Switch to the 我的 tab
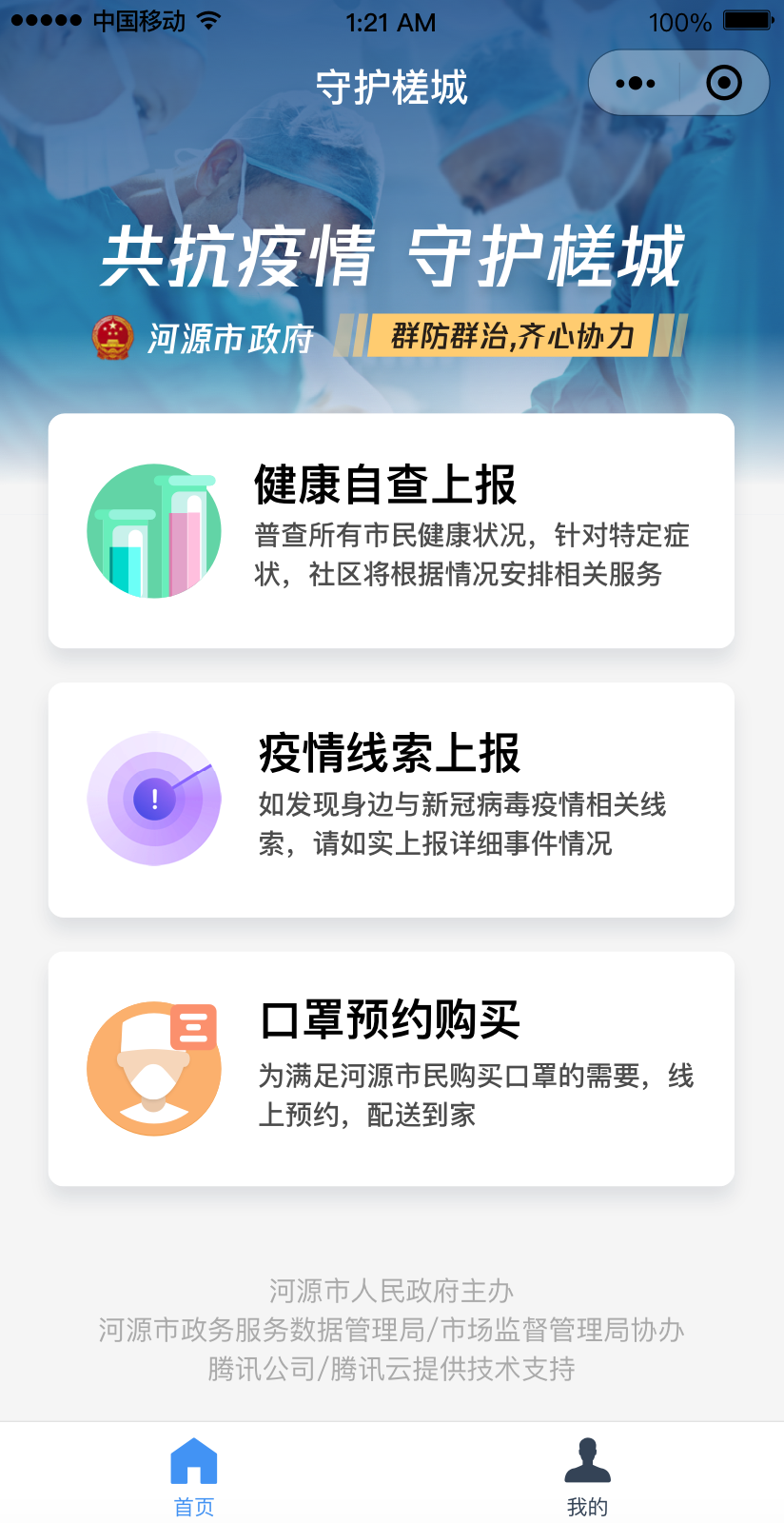The width and height of the screenshot is (784, 1523). tap(587, 1475)
